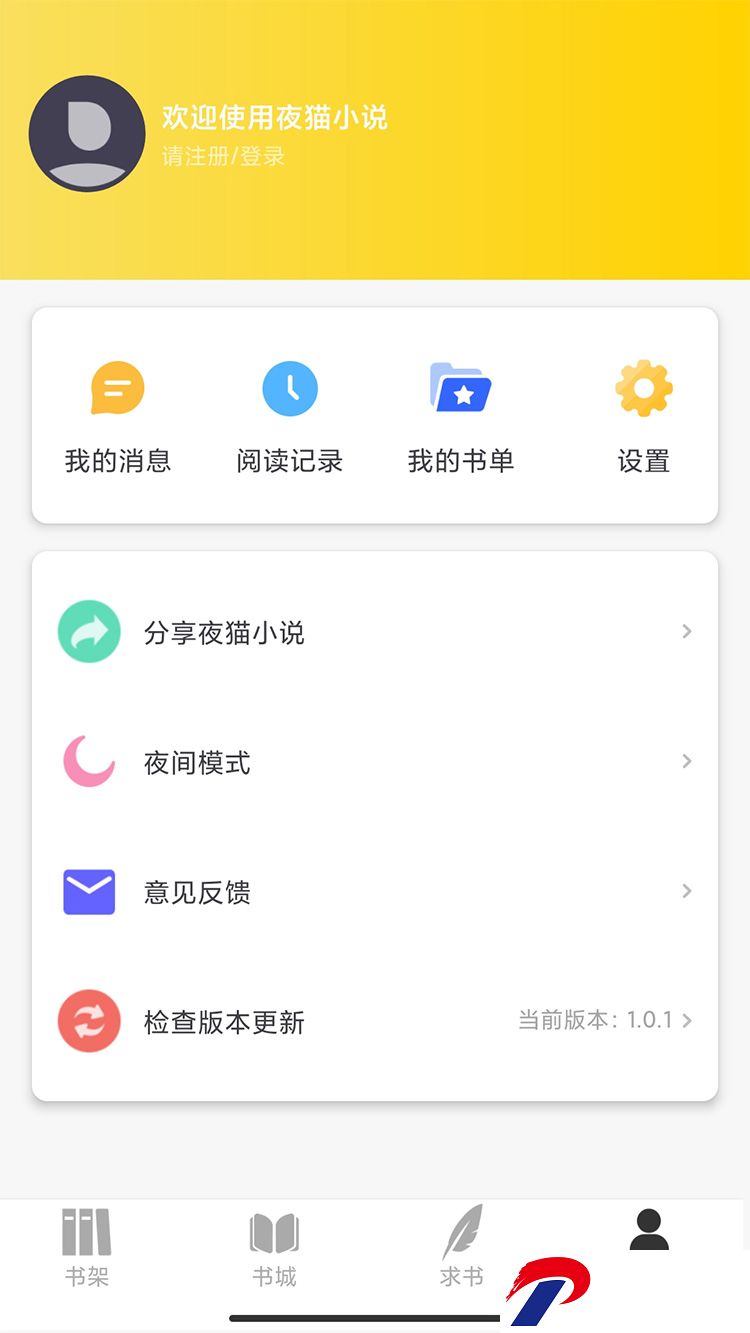Switch to the 书架 bookshelf tab
The width and height of the screenshot is (750, 1333).
coord(87,1248)
